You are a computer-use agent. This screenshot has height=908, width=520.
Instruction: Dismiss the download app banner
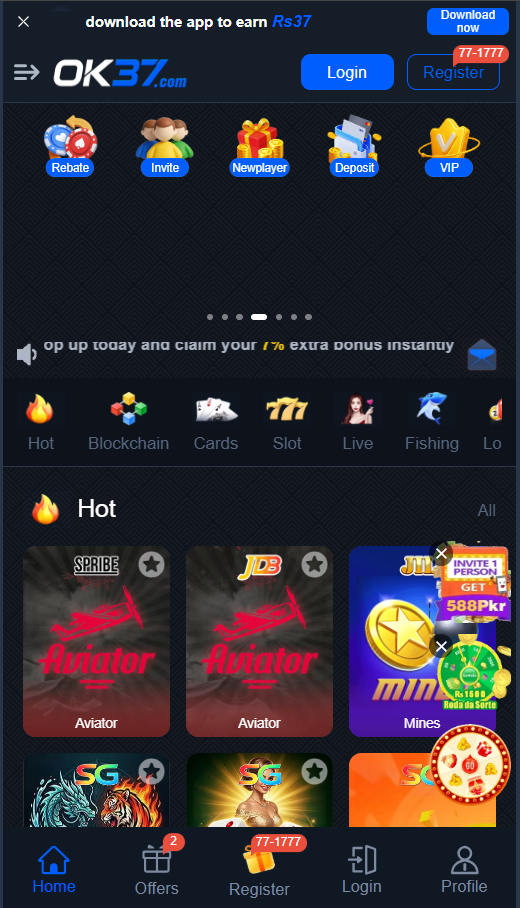23,22
